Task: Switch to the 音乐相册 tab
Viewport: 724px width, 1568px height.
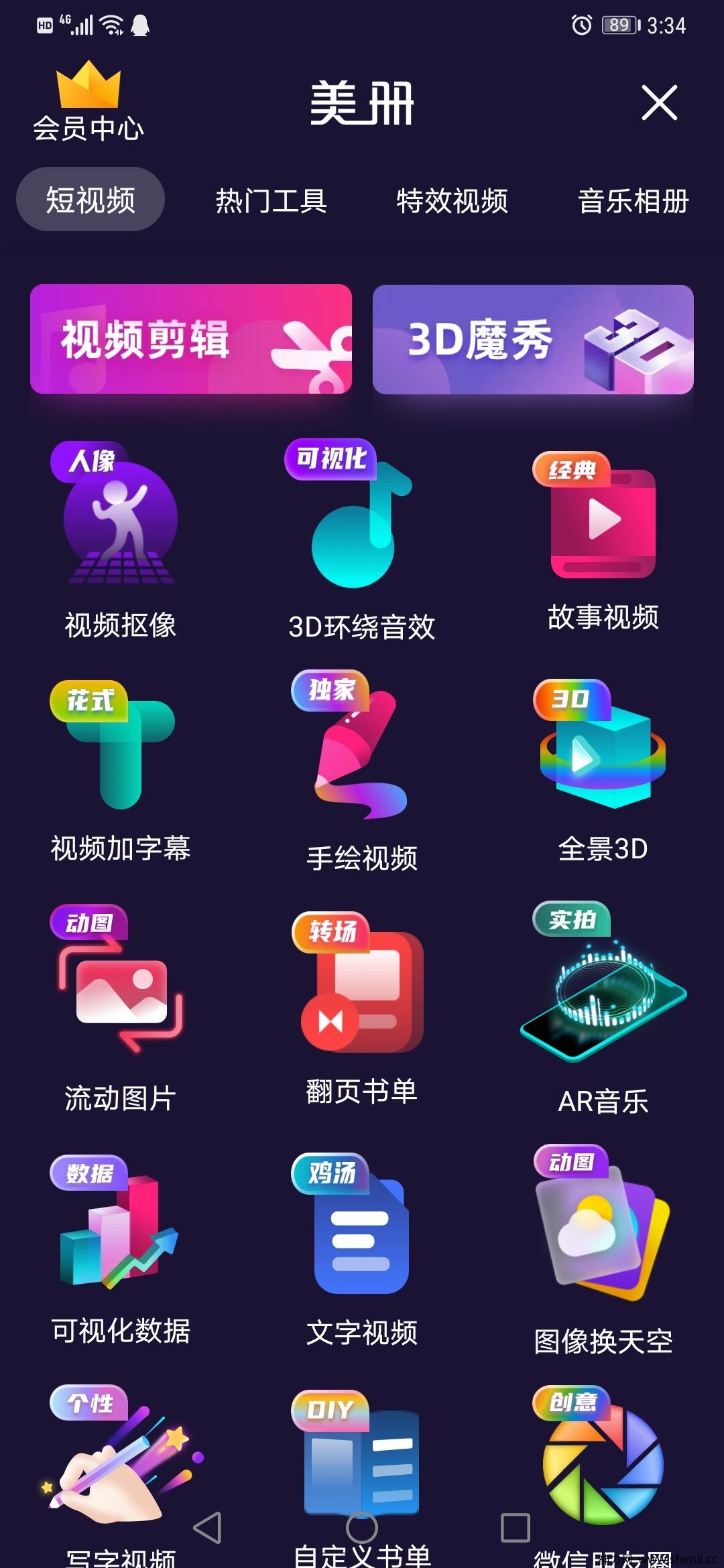Action: [x=633, y=200]
